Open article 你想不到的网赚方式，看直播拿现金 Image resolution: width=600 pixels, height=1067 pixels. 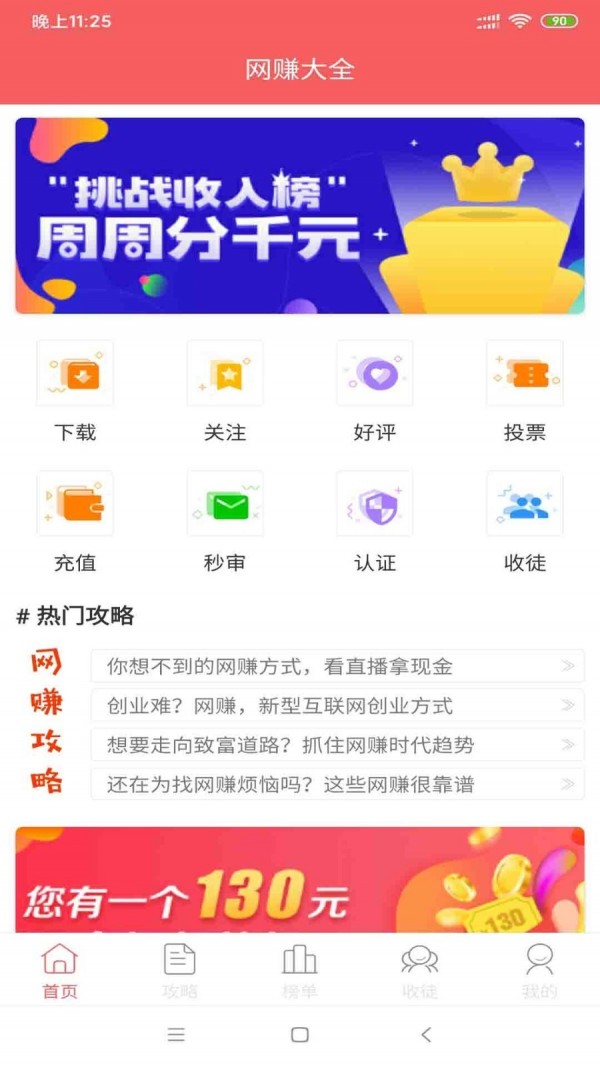[x=337, y=666]
